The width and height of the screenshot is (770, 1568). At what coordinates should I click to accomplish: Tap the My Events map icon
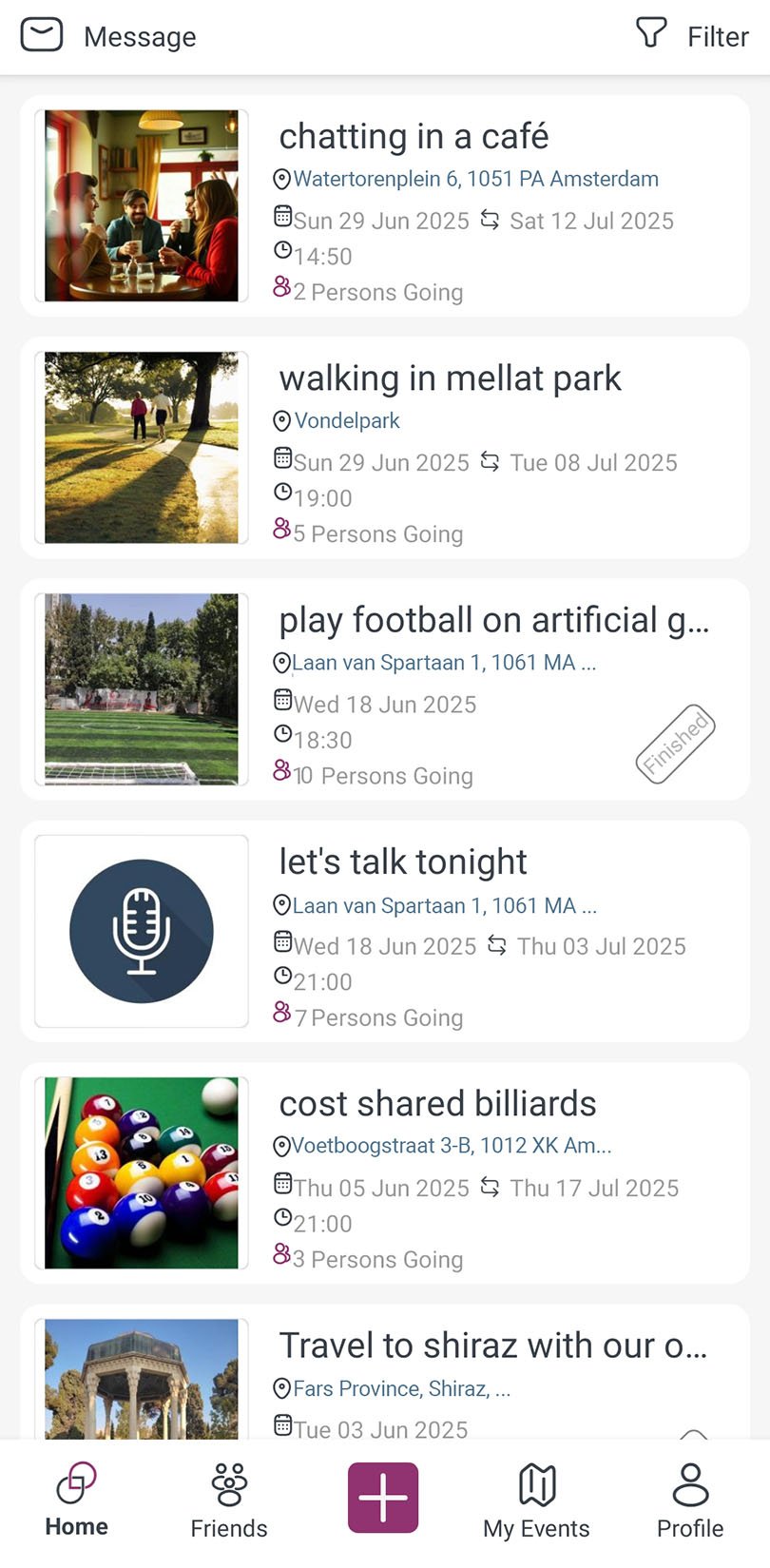point(537,1481)
